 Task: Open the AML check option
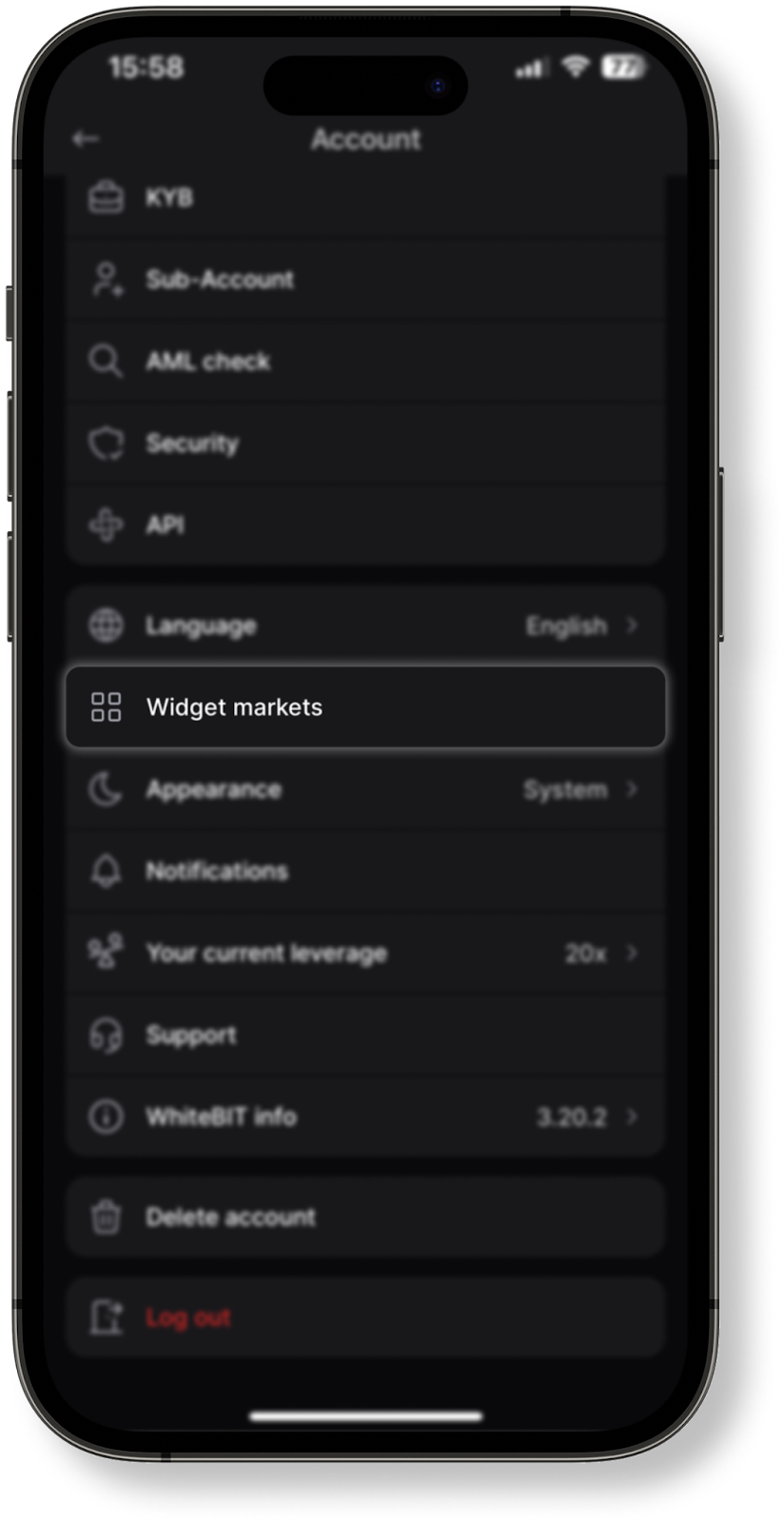click(x=365, y=361)
